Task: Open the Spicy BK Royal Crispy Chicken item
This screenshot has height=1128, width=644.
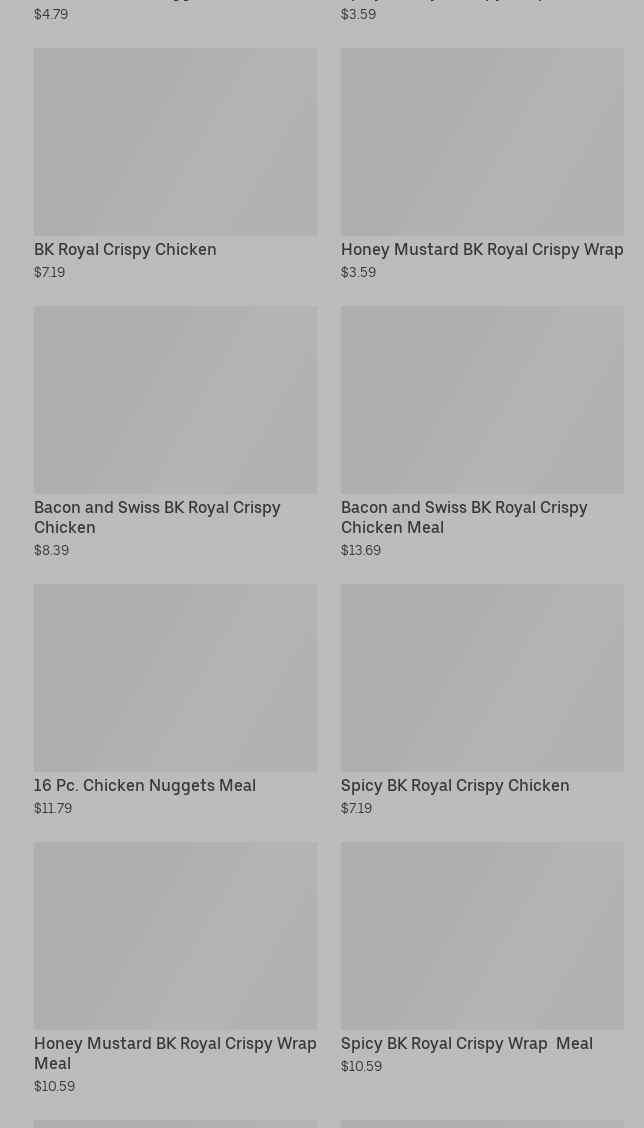Action: point(482,698)
